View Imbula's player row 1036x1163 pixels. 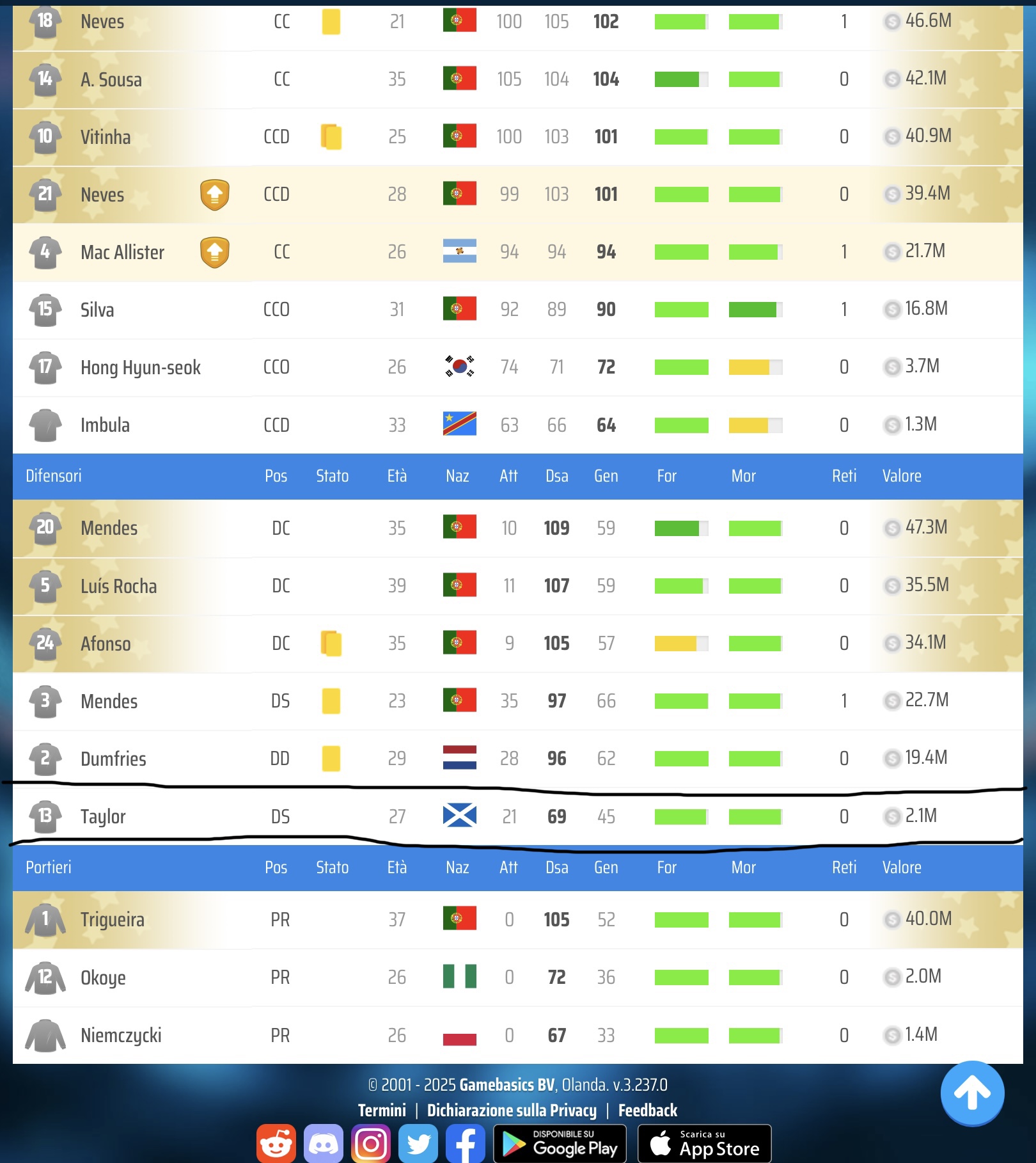tap(105, 425)
